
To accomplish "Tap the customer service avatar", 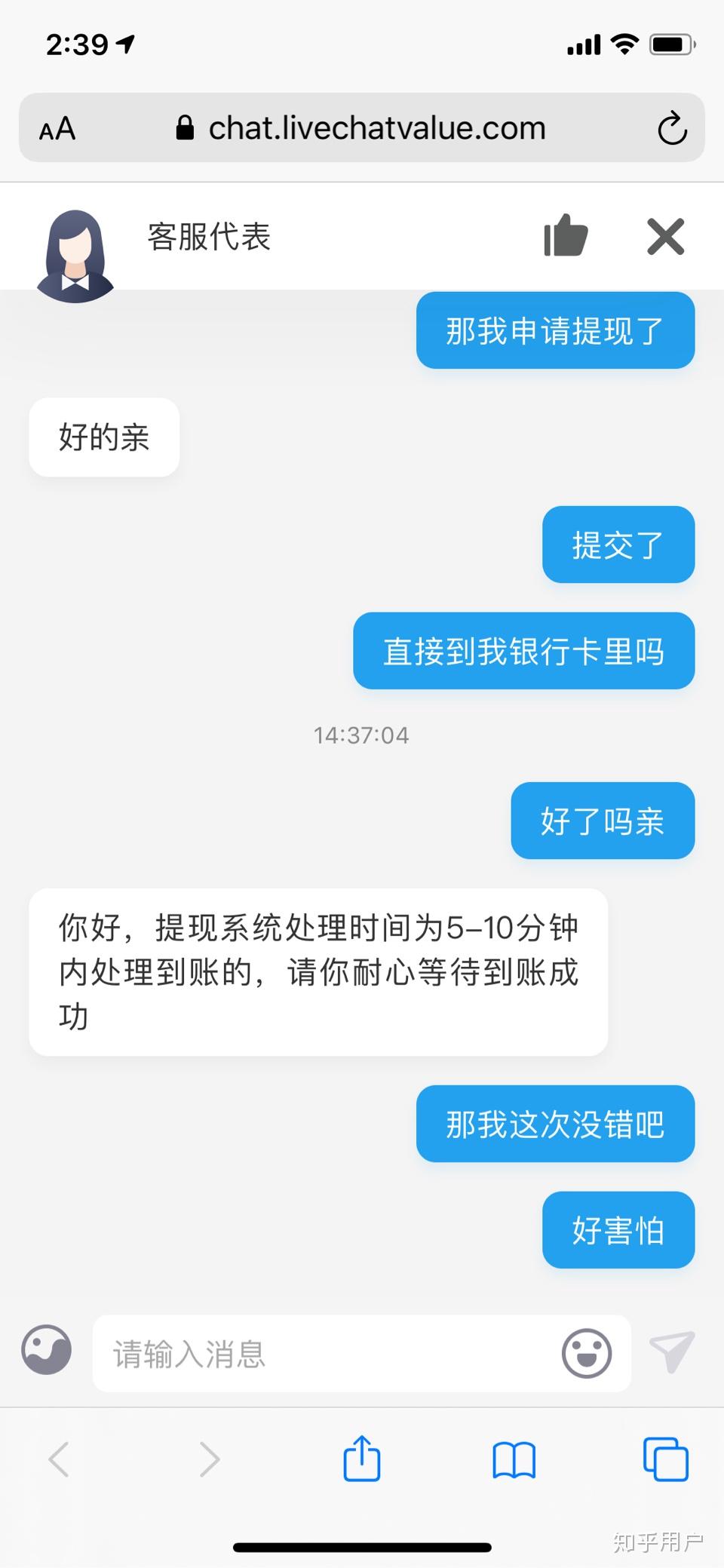I will point(75,256).
